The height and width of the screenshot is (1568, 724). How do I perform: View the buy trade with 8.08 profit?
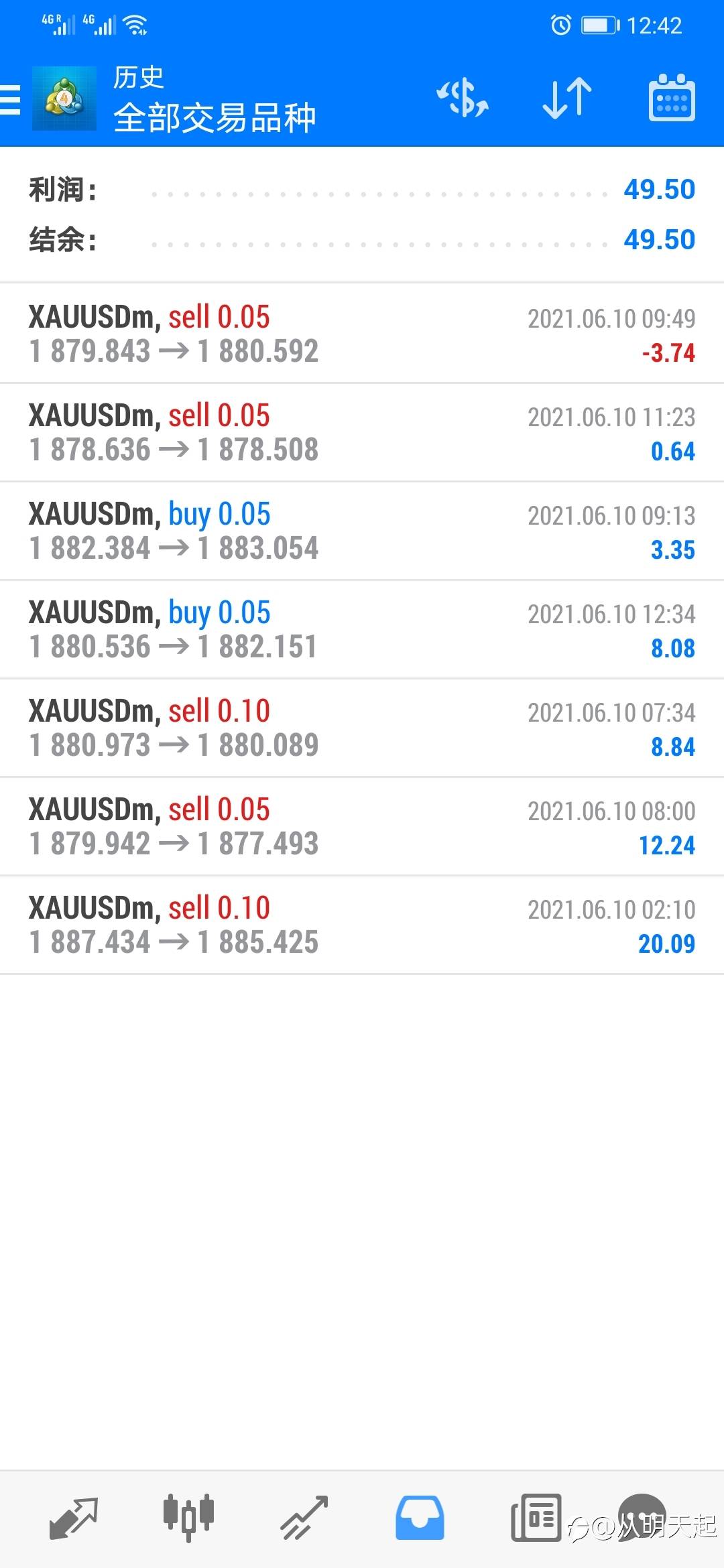pos(362,629)
